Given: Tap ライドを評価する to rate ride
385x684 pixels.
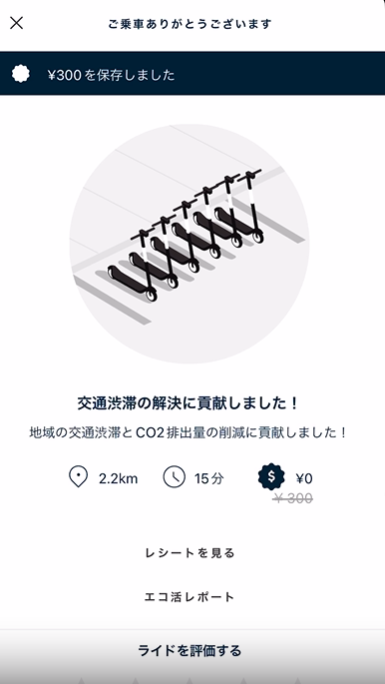Looking at the screenshot, I should [x=190, y=650].
